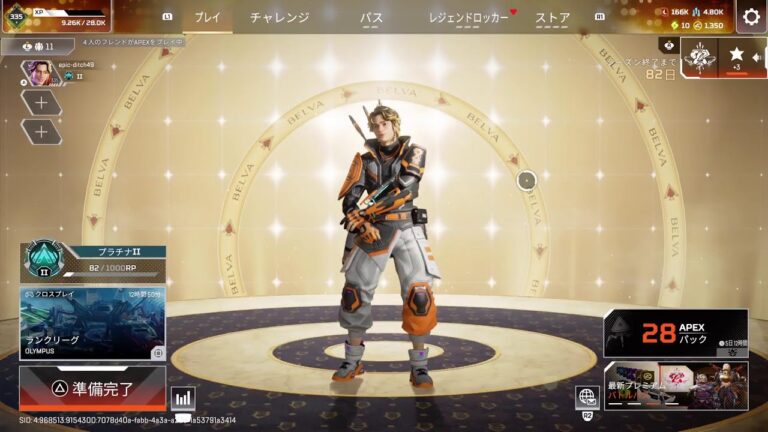View the 最新プレミアムバトルパス banner
Viewport: 768px width, 432px height.
(x=675, y=386)
